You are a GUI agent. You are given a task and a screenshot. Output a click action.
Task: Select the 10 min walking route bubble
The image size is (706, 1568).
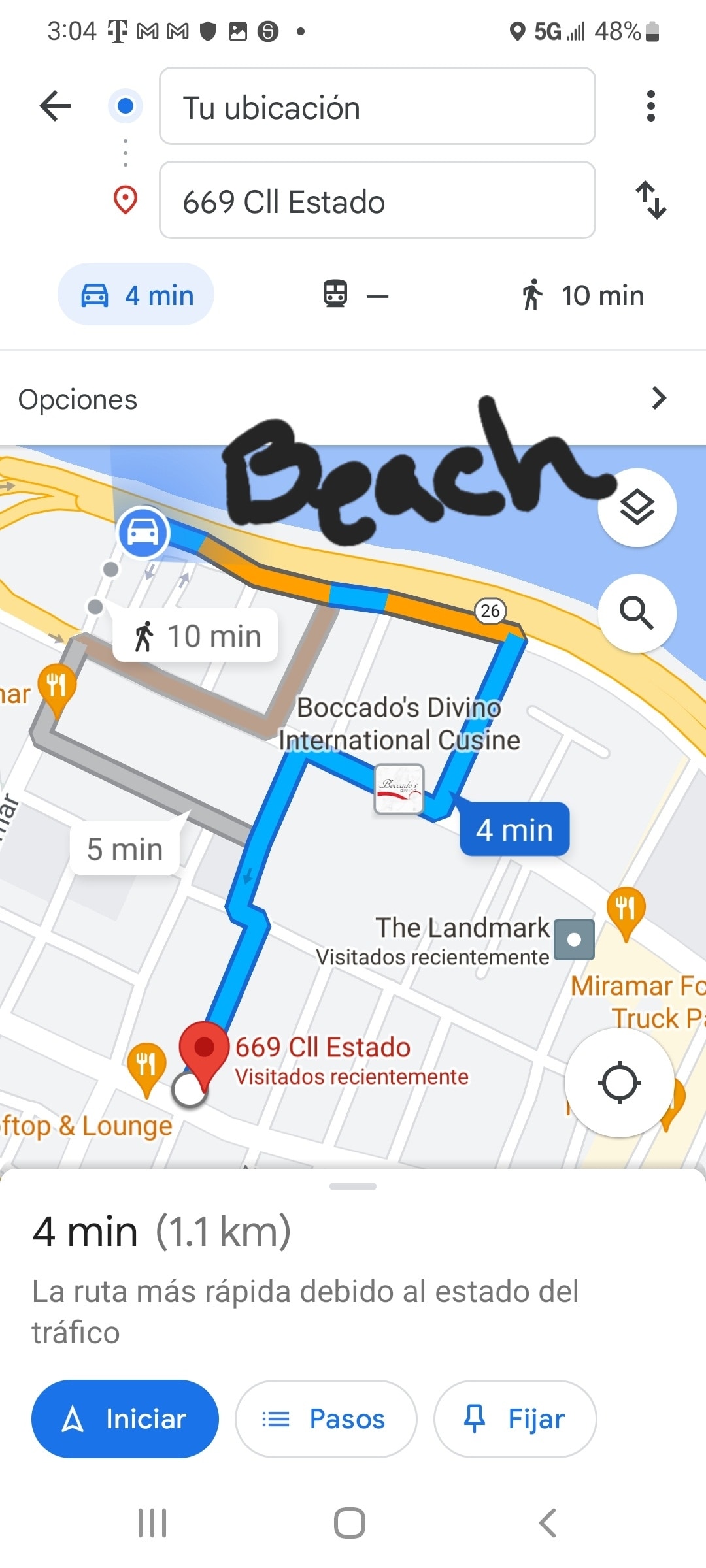coord(196,636)
